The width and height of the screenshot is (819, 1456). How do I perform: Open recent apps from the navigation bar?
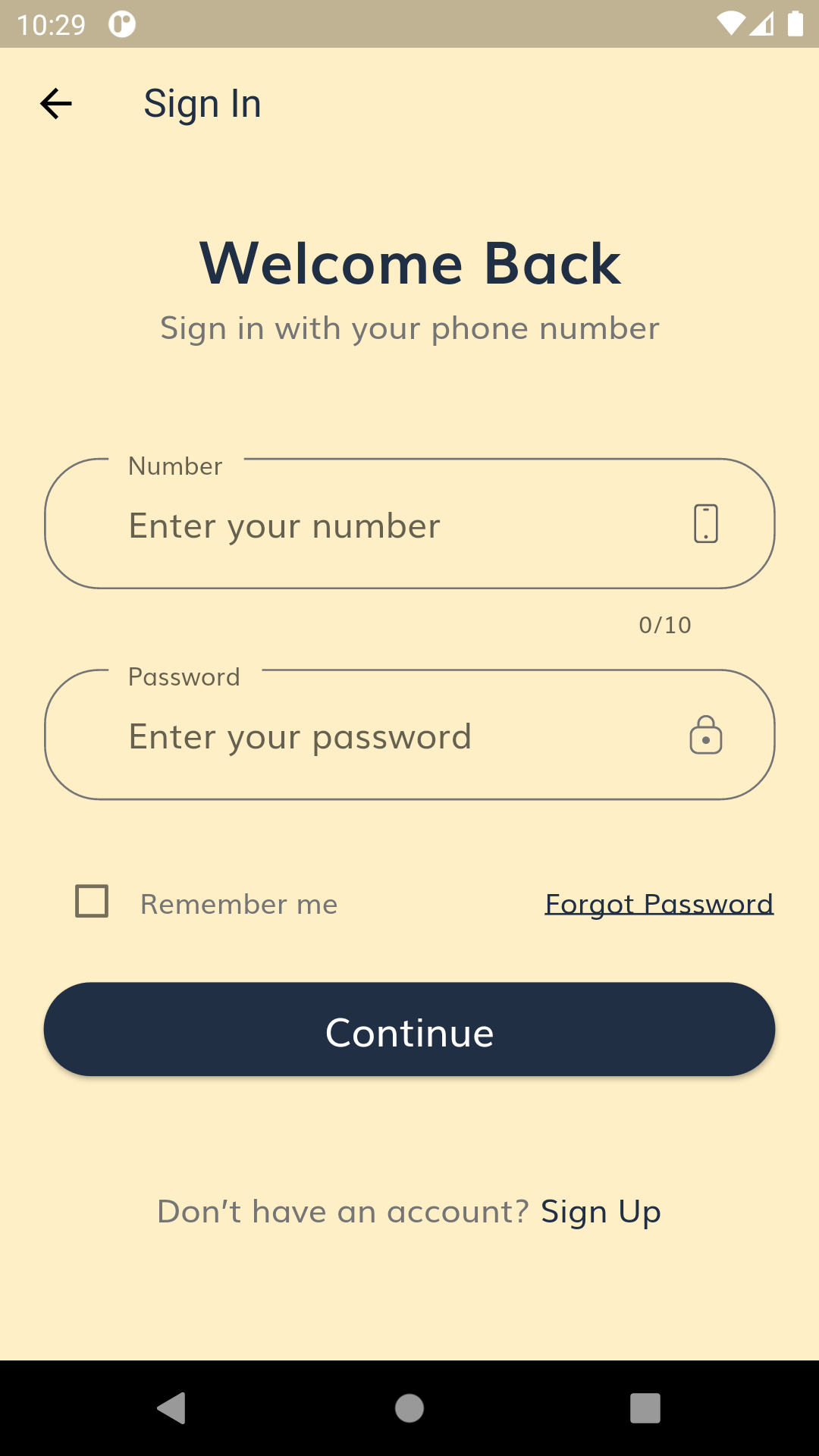point(645,1408)
